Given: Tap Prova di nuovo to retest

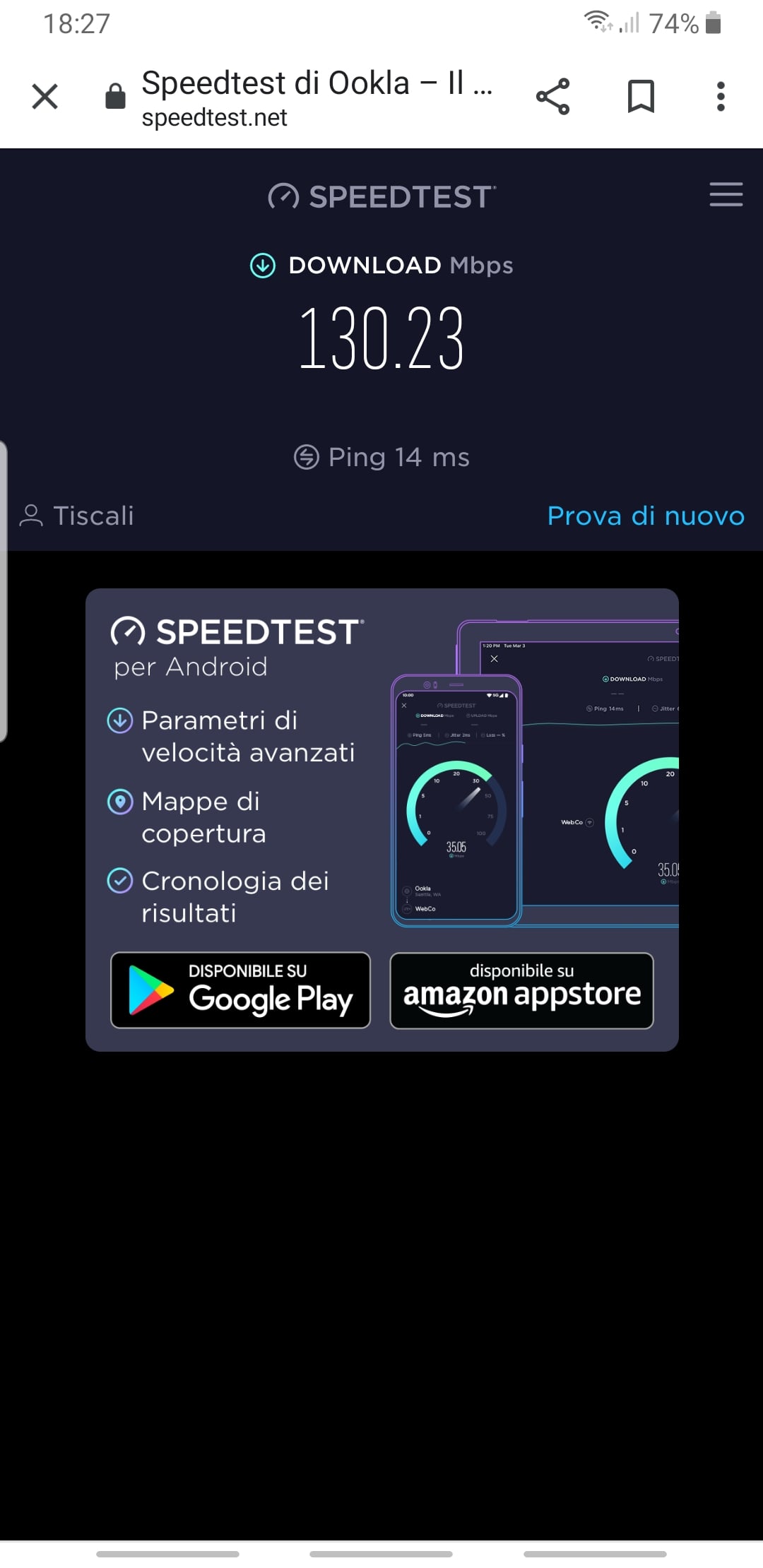Looking at the screenshot, I should point(646,516).
